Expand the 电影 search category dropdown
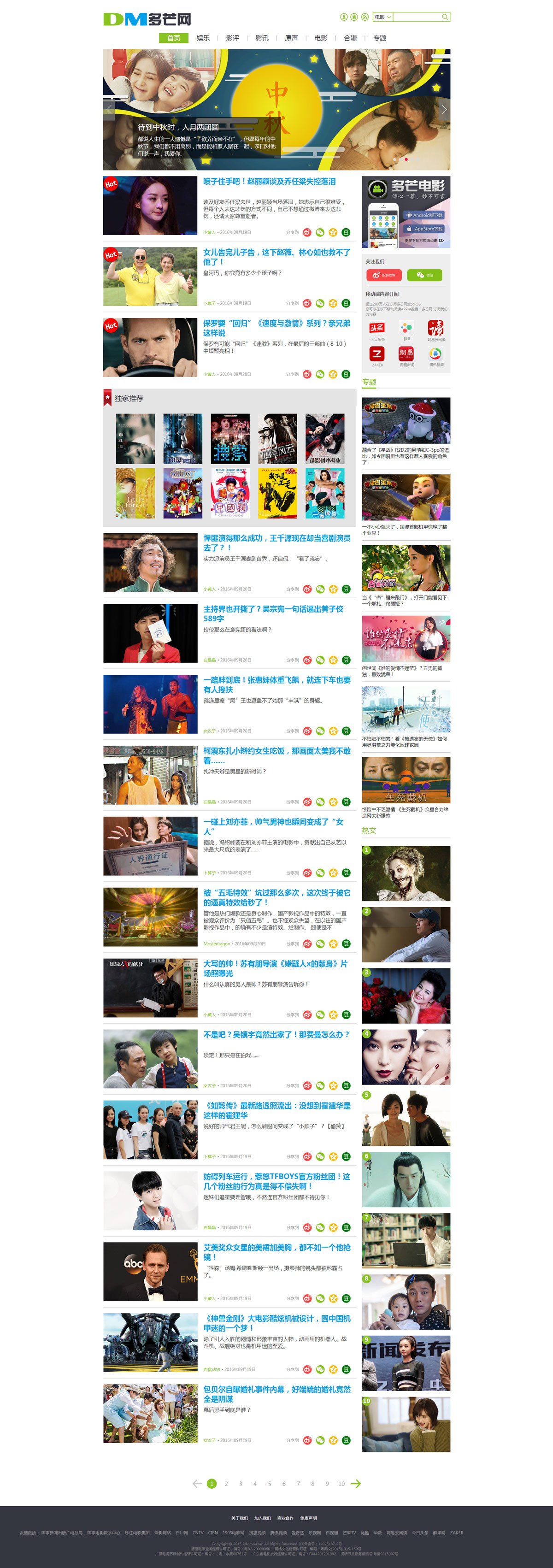Viewport: 553px width, 1568px height. 382,17
